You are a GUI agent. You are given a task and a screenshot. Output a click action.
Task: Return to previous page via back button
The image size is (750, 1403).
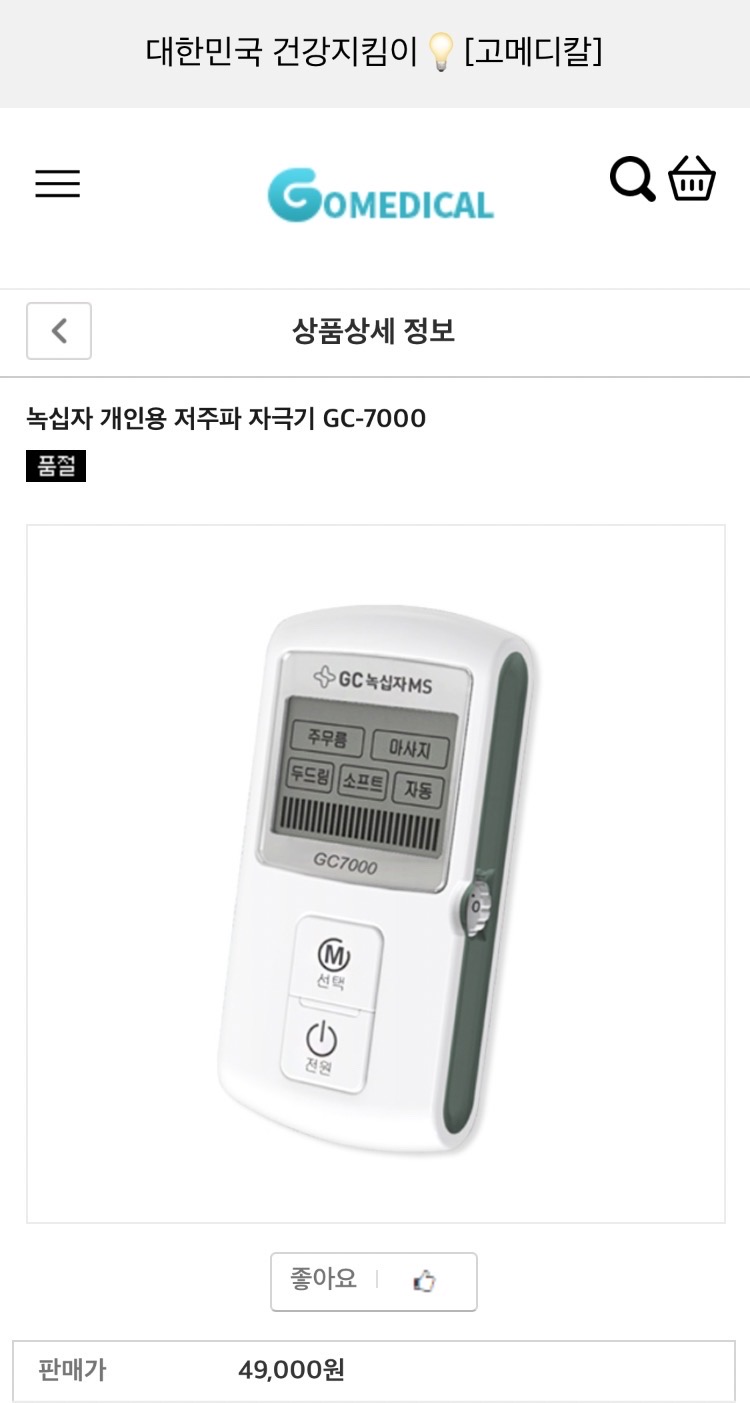click(58, 331)
